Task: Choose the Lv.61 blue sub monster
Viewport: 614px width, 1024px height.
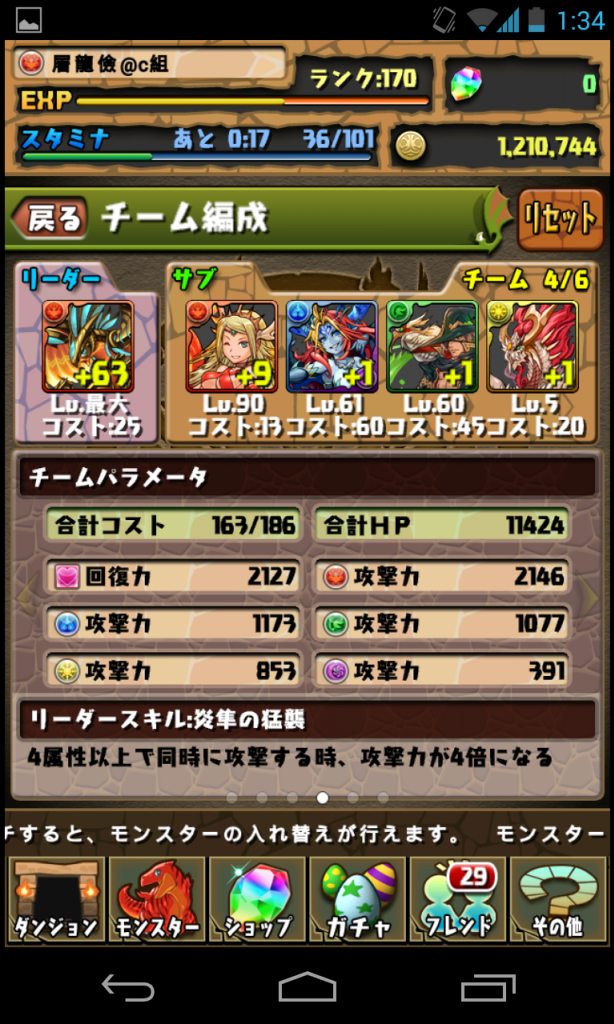Action: click(x=331, y=347)
